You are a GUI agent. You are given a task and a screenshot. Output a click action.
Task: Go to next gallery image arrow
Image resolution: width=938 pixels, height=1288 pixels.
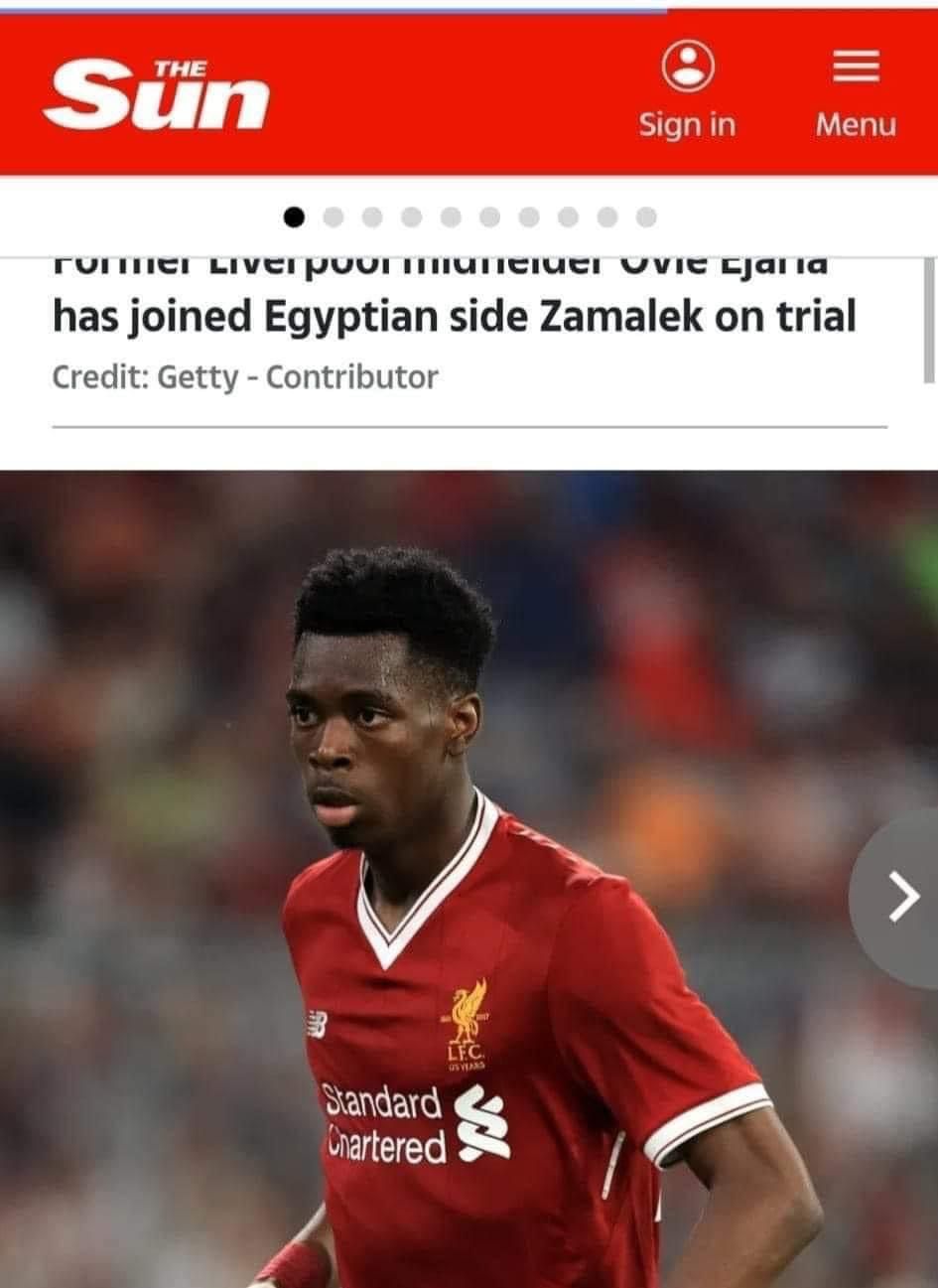900,897
